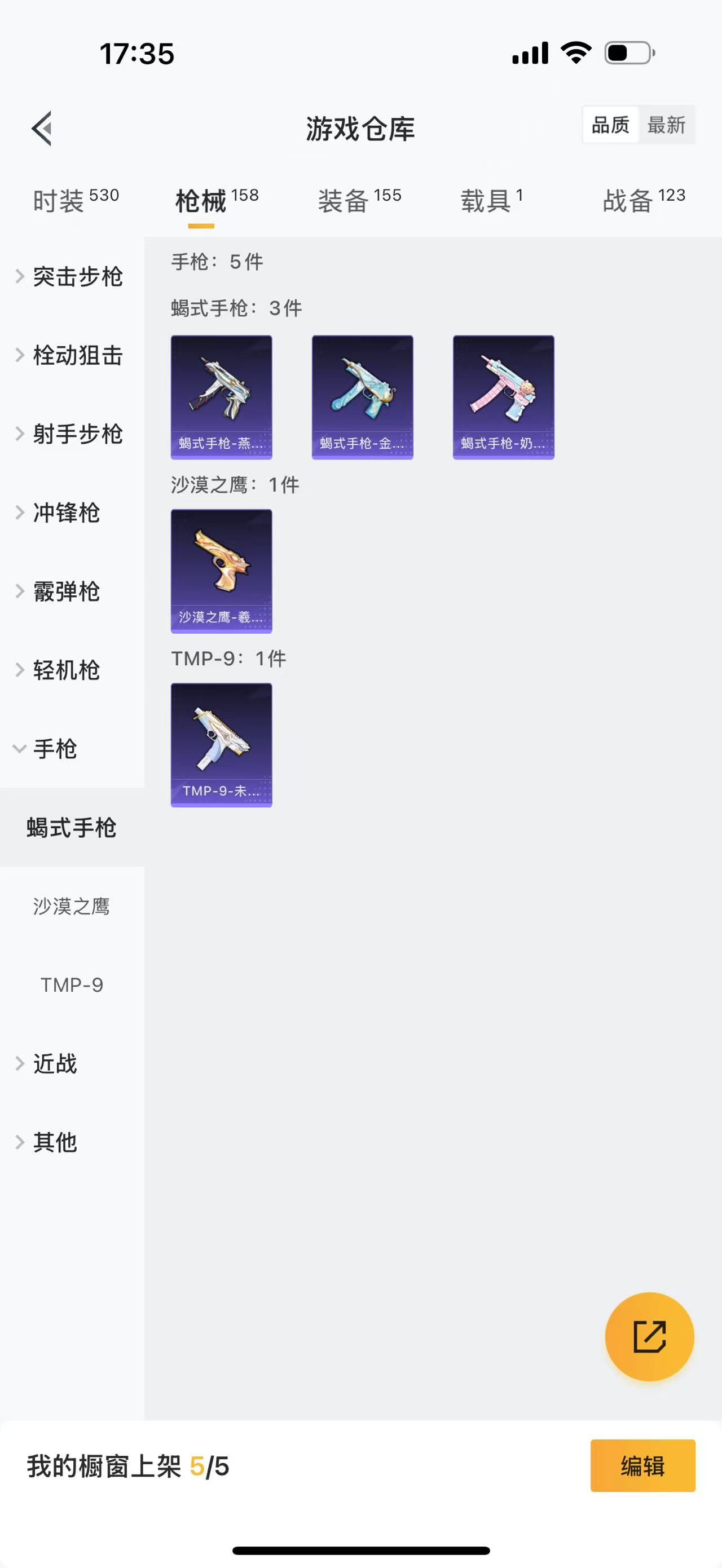Viewport: 722px width, 1568px height.
Task: Switch sorting to 最新 newest mode
Action: point(667,125)
